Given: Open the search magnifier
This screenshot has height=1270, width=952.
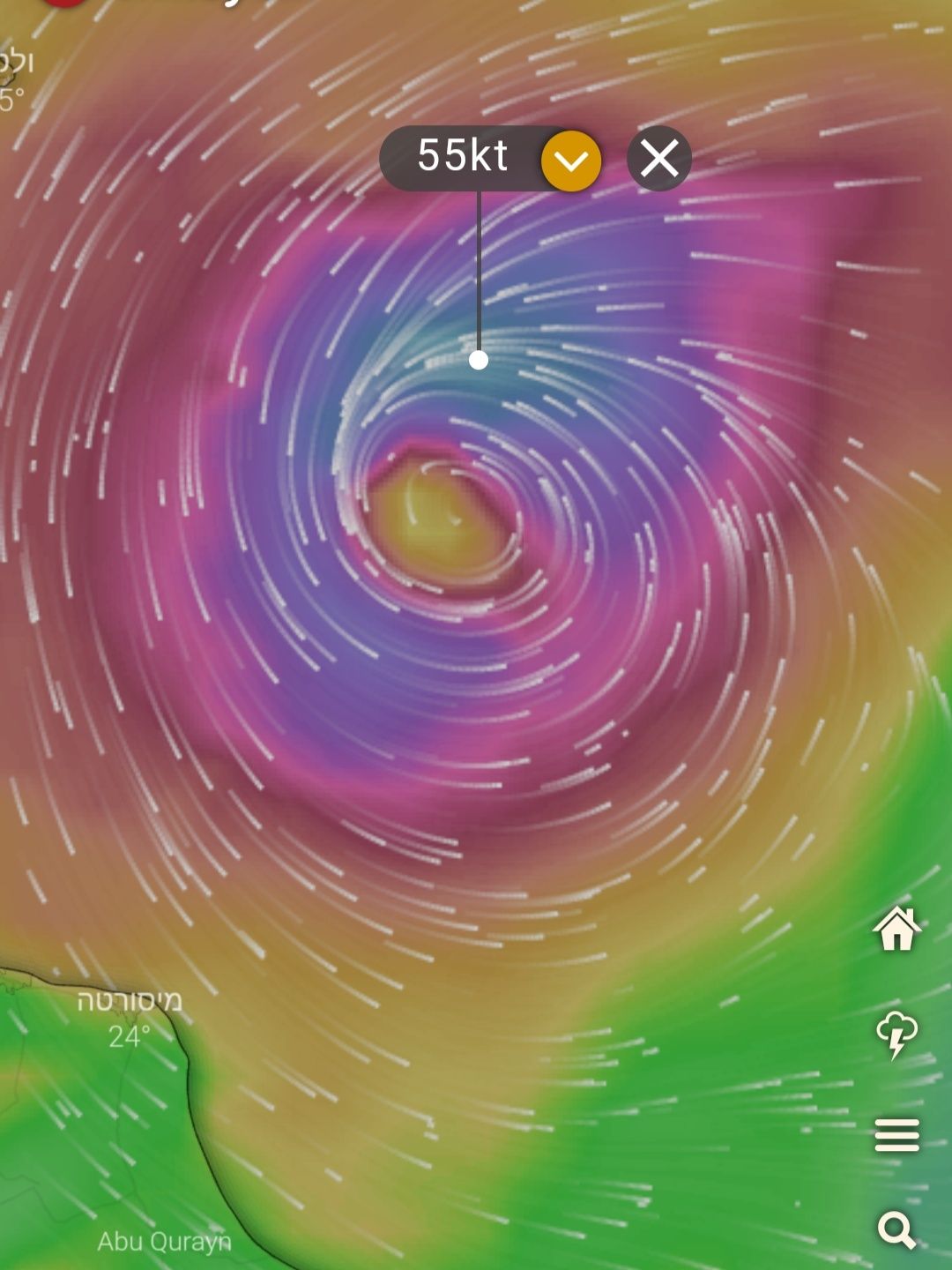Looking at the screenshot, I should 896,1229.
